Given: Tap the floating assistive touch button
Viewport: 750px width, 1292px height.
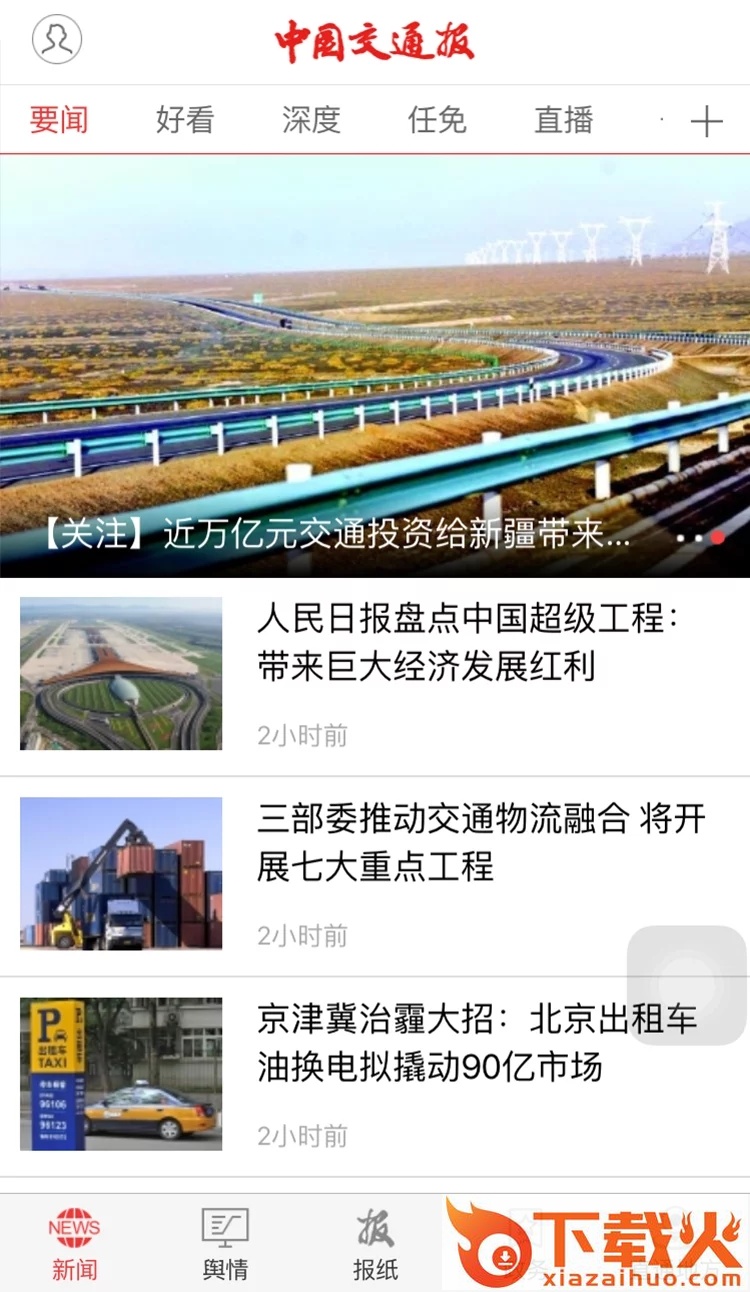Looking at the screenshot, I should (x=686, y=985).
